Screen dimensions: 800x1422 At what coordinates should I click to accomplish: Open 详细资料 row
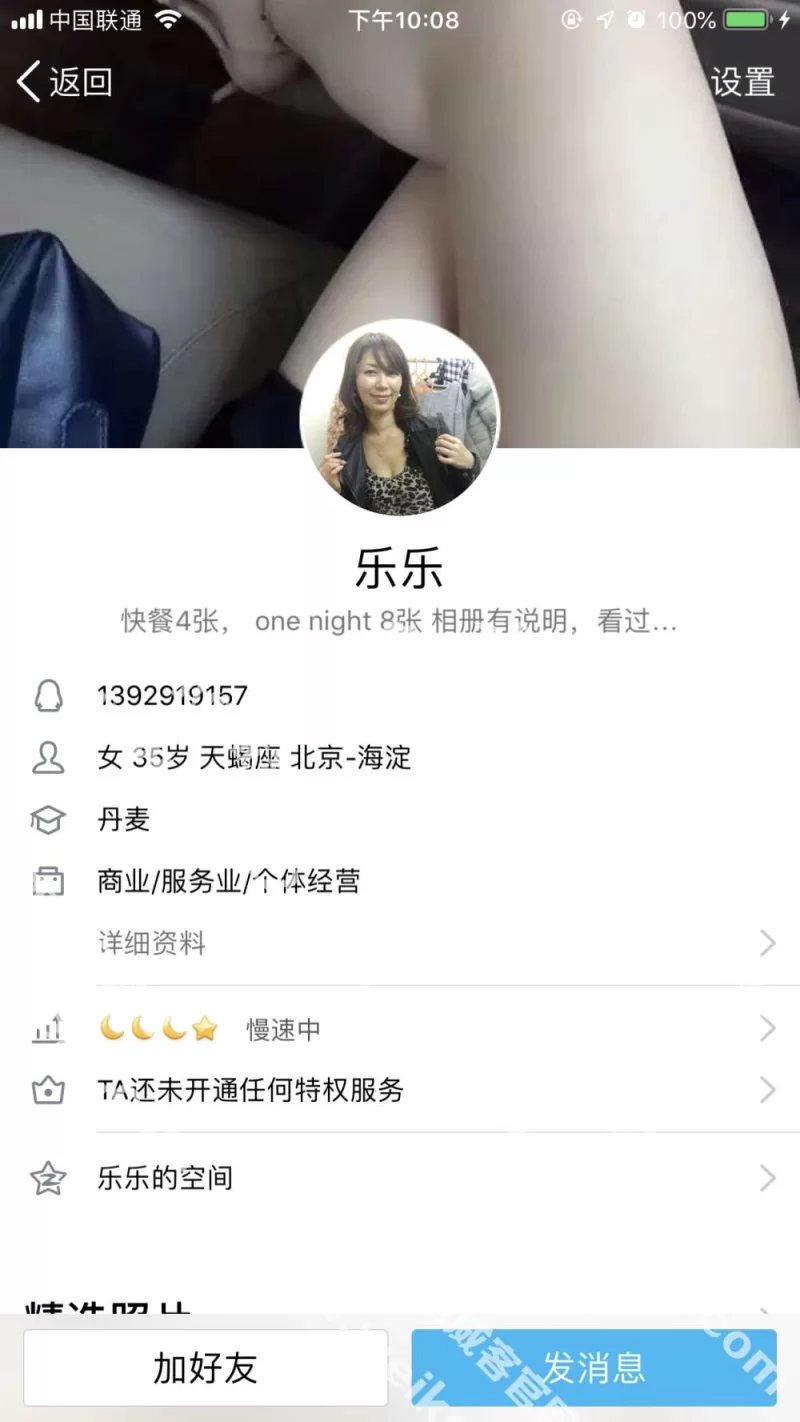point(400,943)
